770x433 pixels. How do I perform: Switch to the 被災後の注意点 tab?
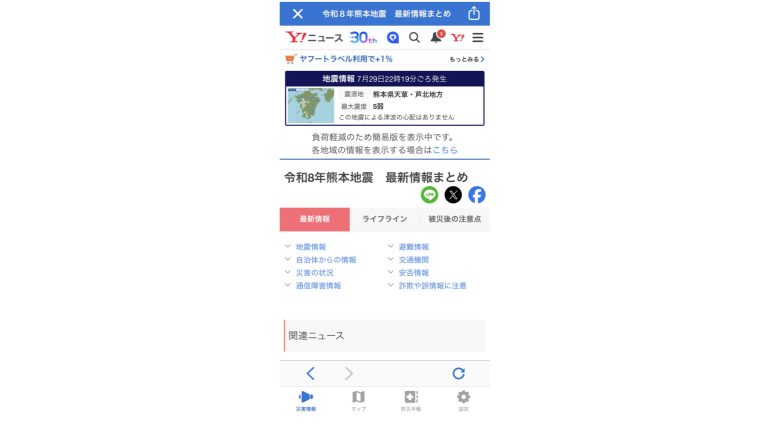click(x=455, y=219)
